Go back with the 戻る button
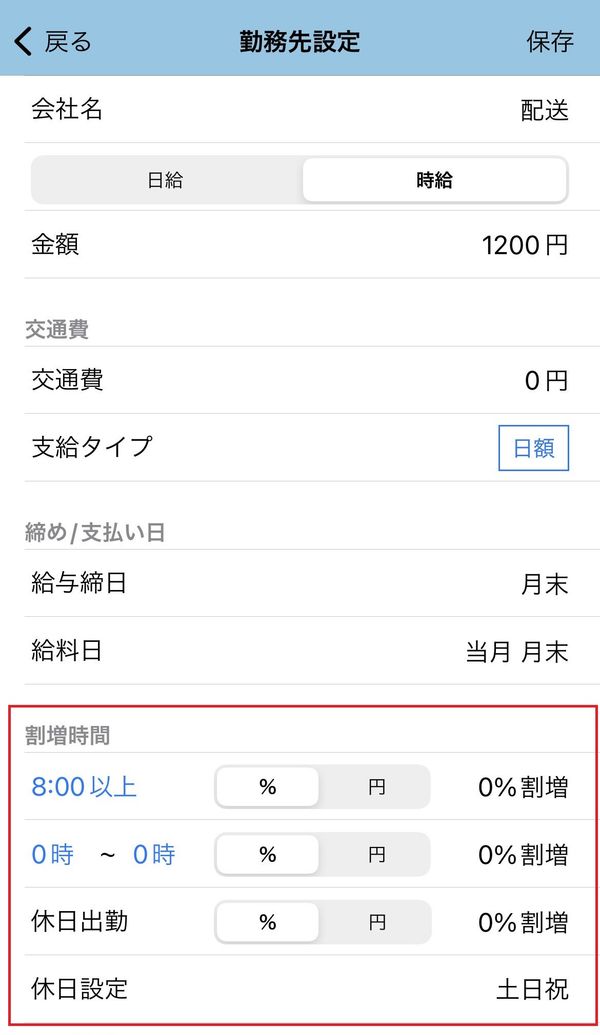 52,42
